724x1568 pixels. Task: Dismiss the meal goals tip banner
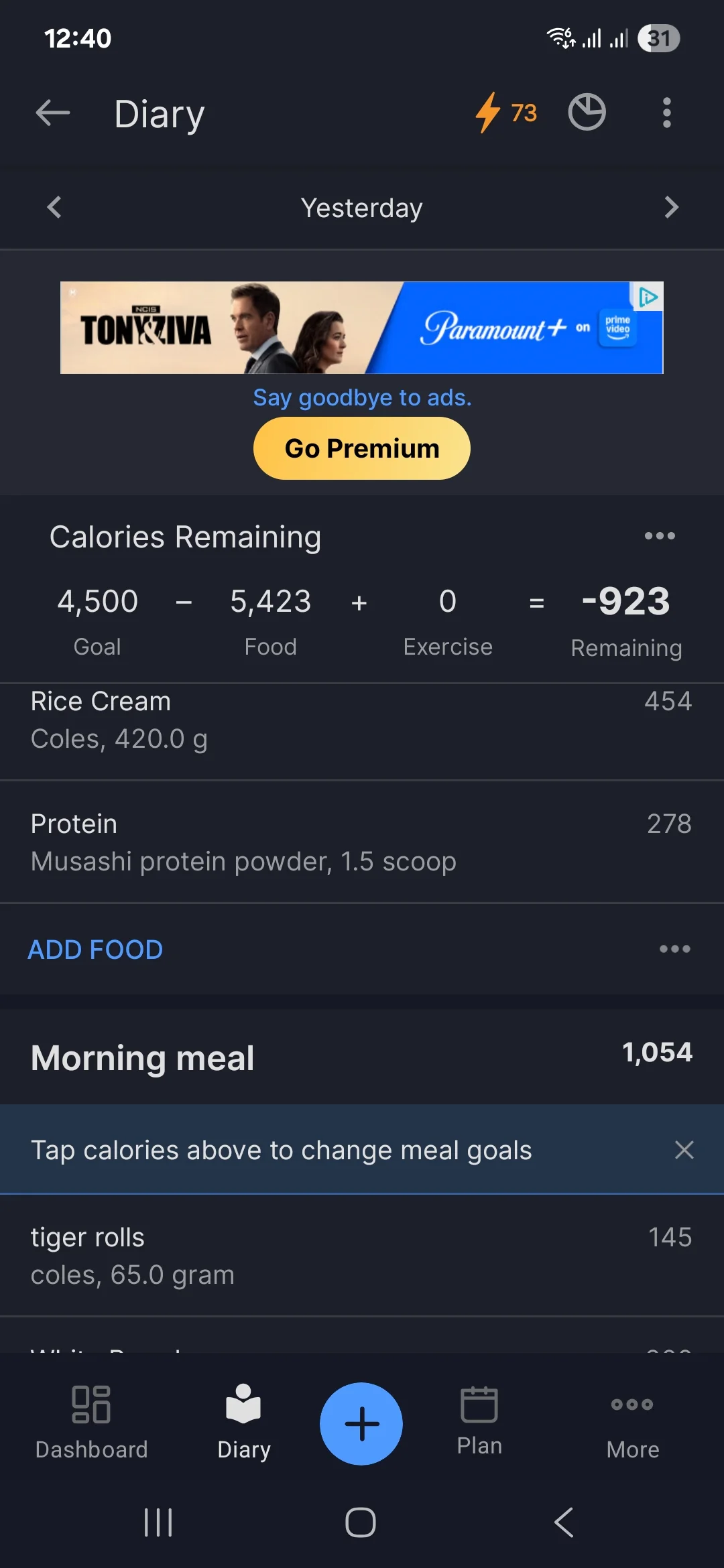click(x=684, y=1150)
